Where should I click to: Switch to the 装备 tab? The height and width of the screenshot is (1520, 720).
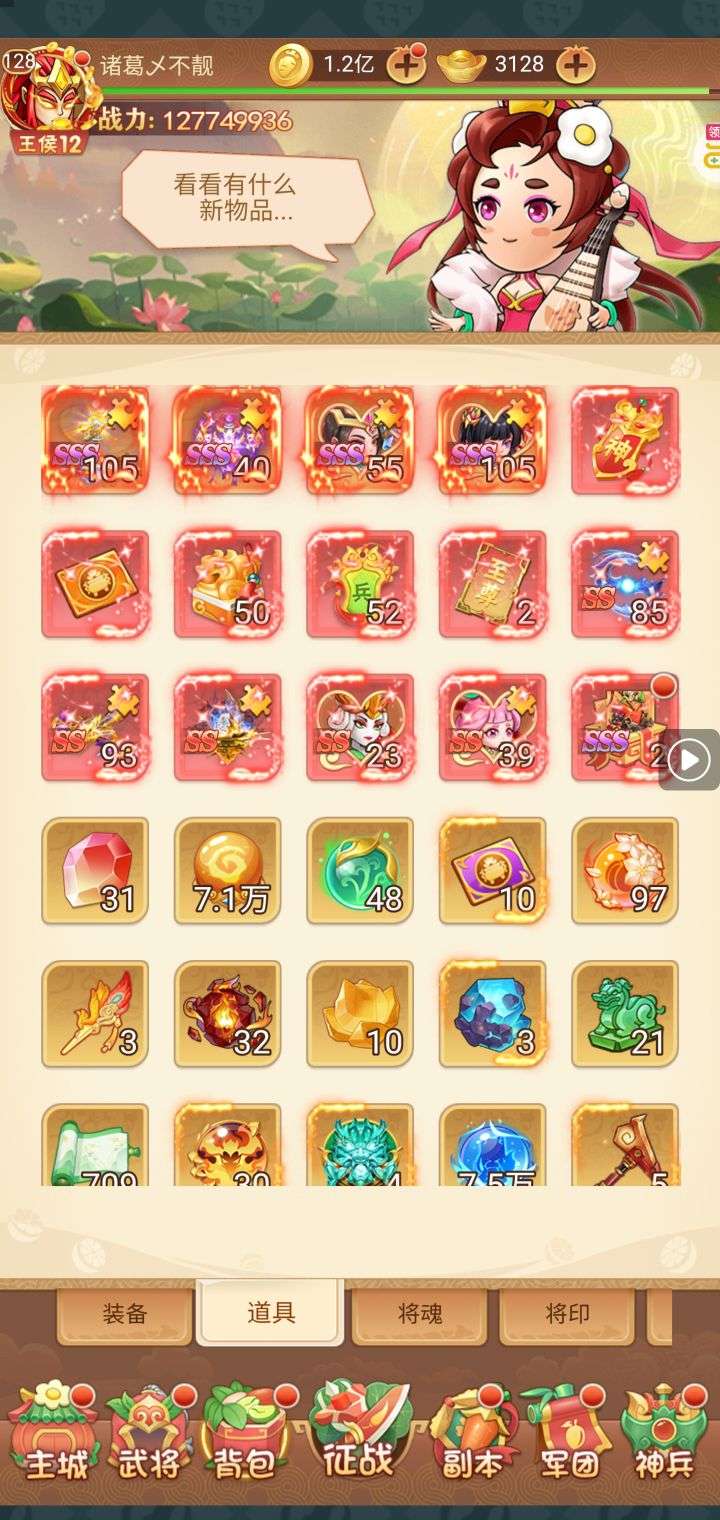[124, 1314]
